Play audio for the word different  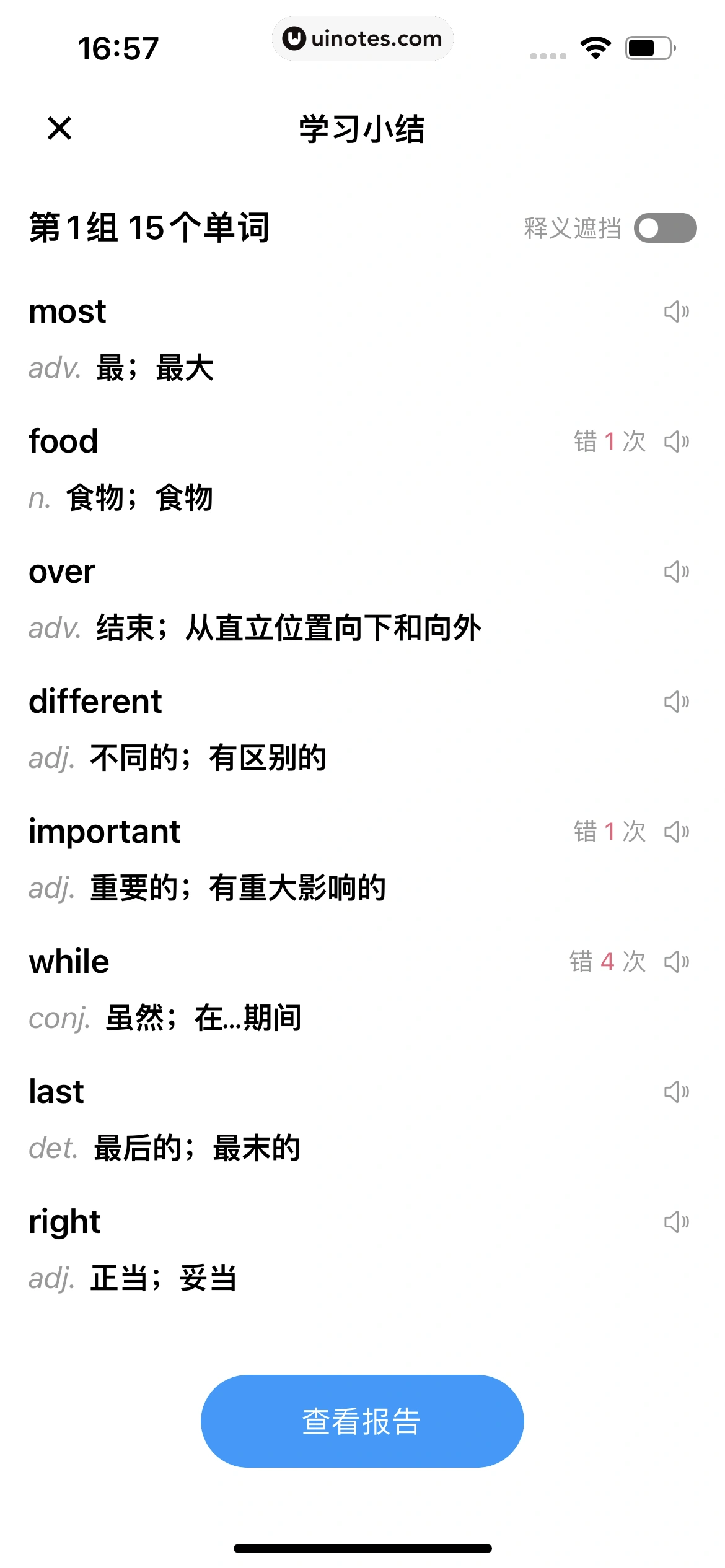tap(675, 701)
